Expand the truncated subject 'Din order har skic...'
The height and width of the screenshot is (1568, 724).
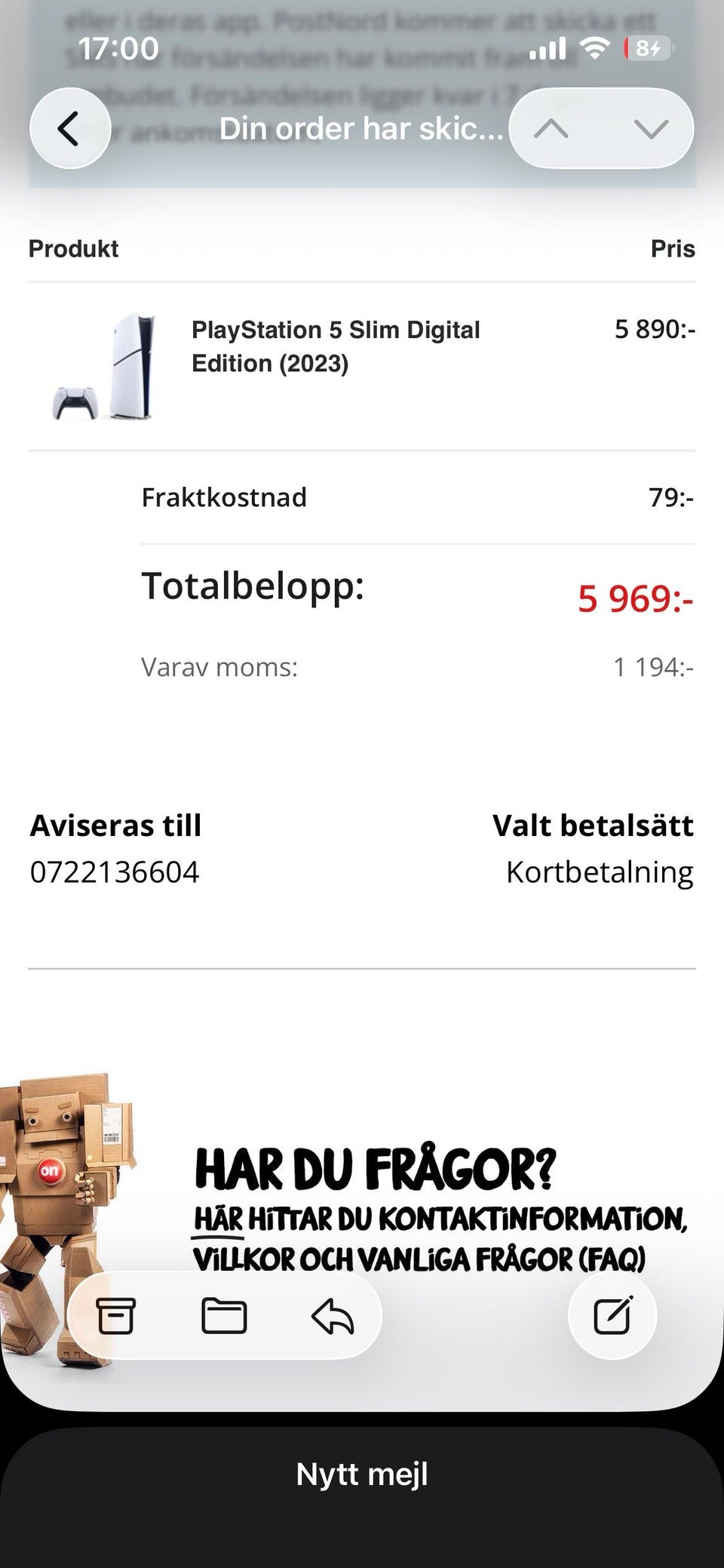[x=362, y=128]
